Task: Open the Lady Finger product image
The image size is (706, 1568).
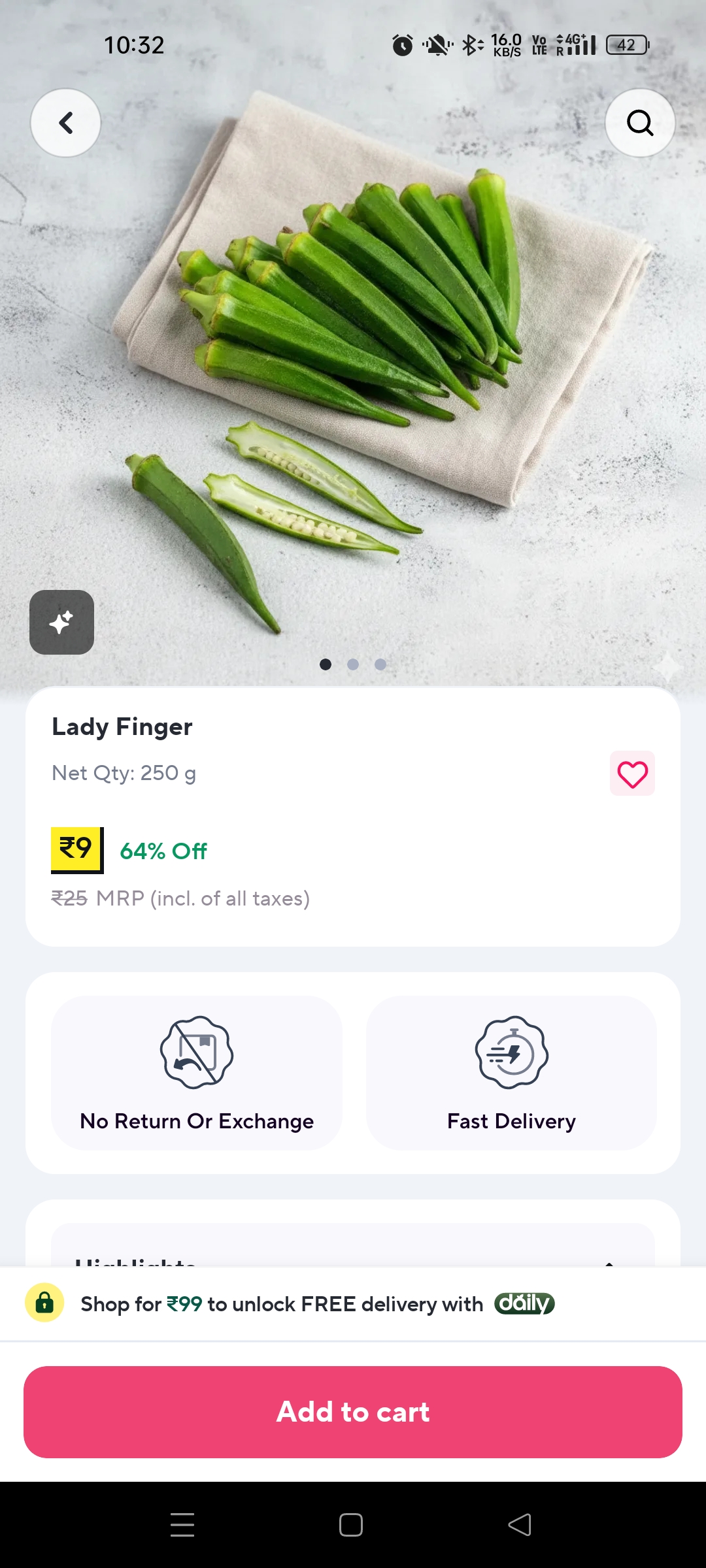Action: [353, 366]
